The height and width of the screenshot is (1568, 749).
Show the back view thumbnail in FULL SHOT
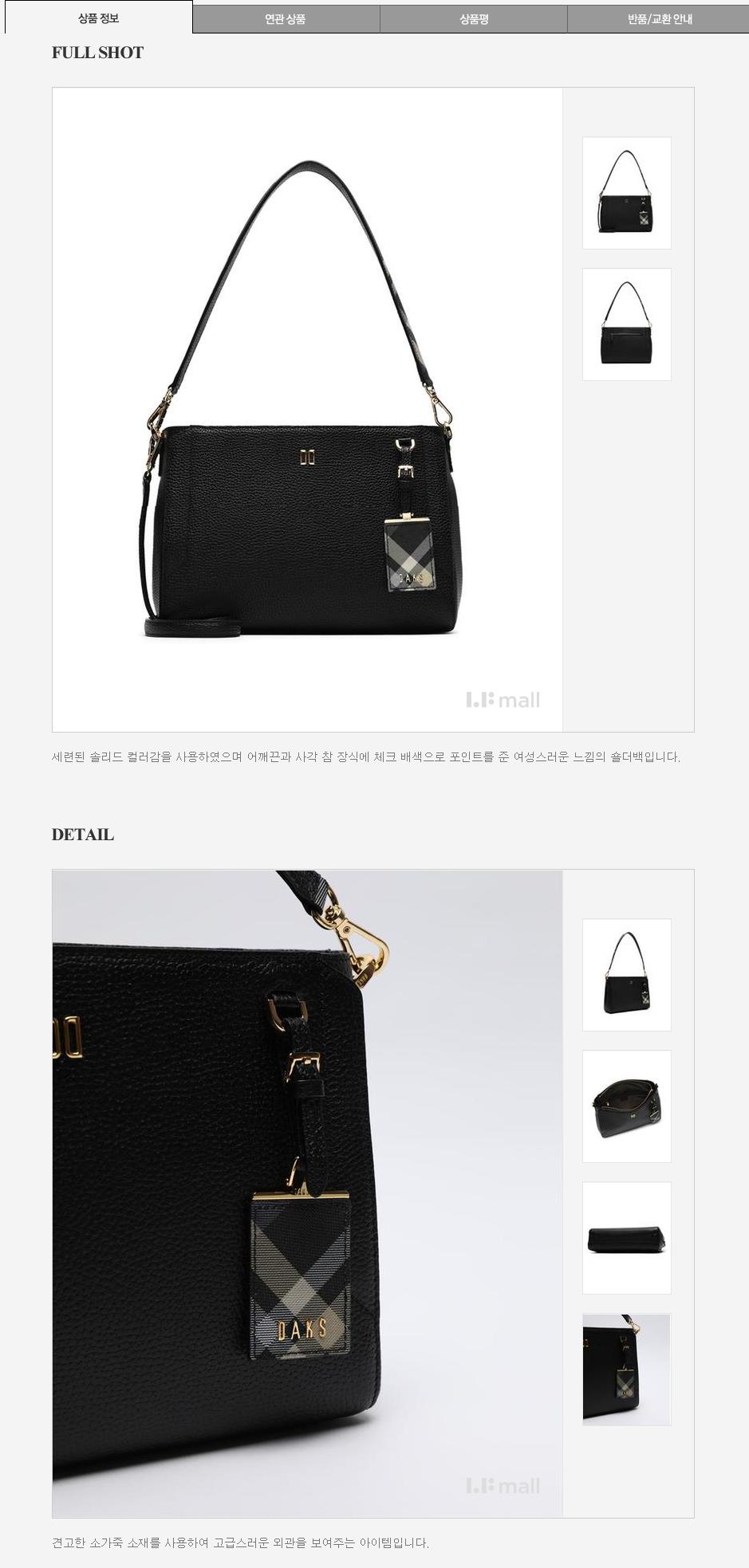(x=626, y=324)
